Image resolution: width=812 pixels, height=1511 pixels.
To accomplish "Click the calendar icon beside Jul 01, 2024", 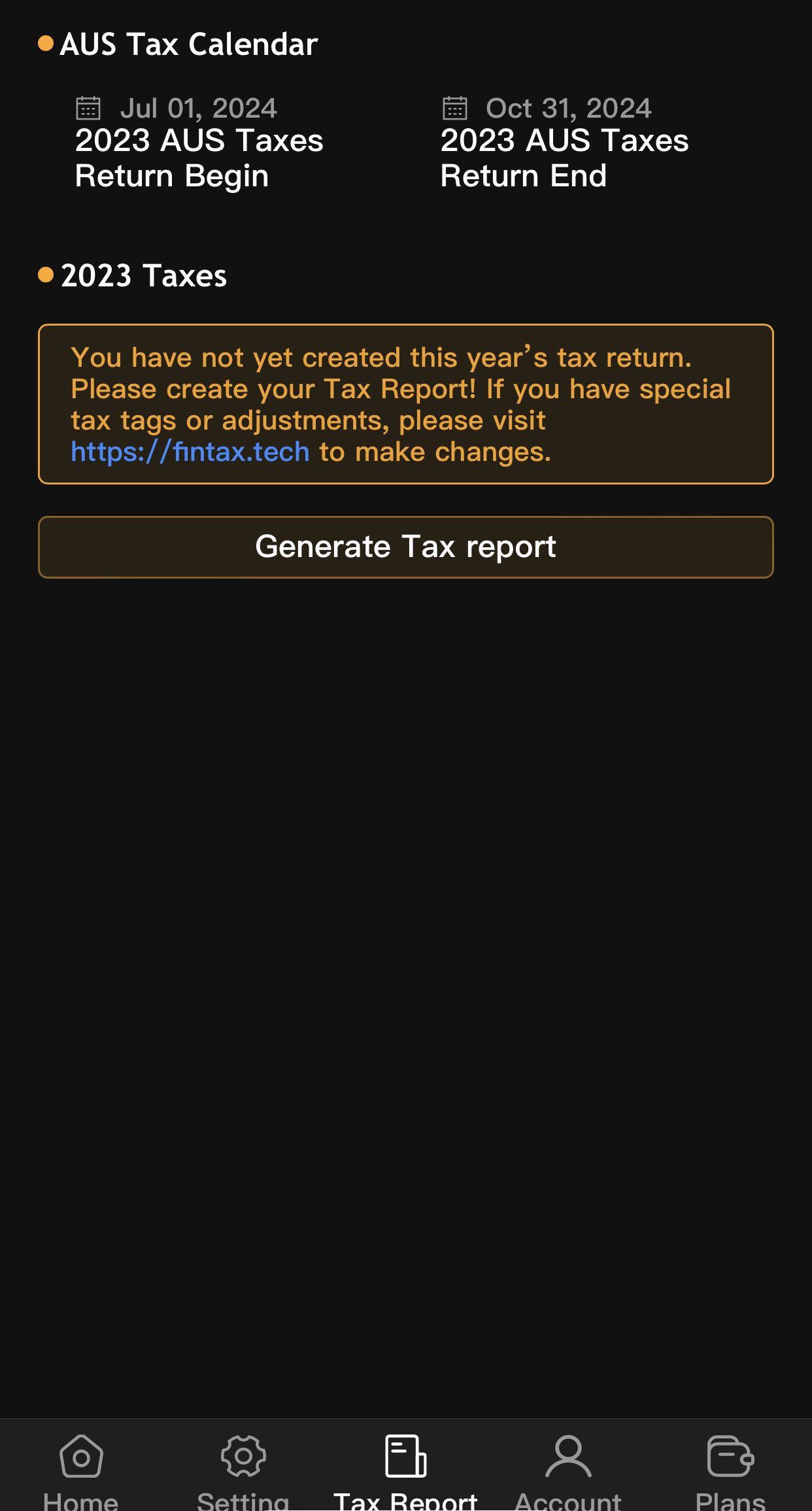I will pos(88,107).
